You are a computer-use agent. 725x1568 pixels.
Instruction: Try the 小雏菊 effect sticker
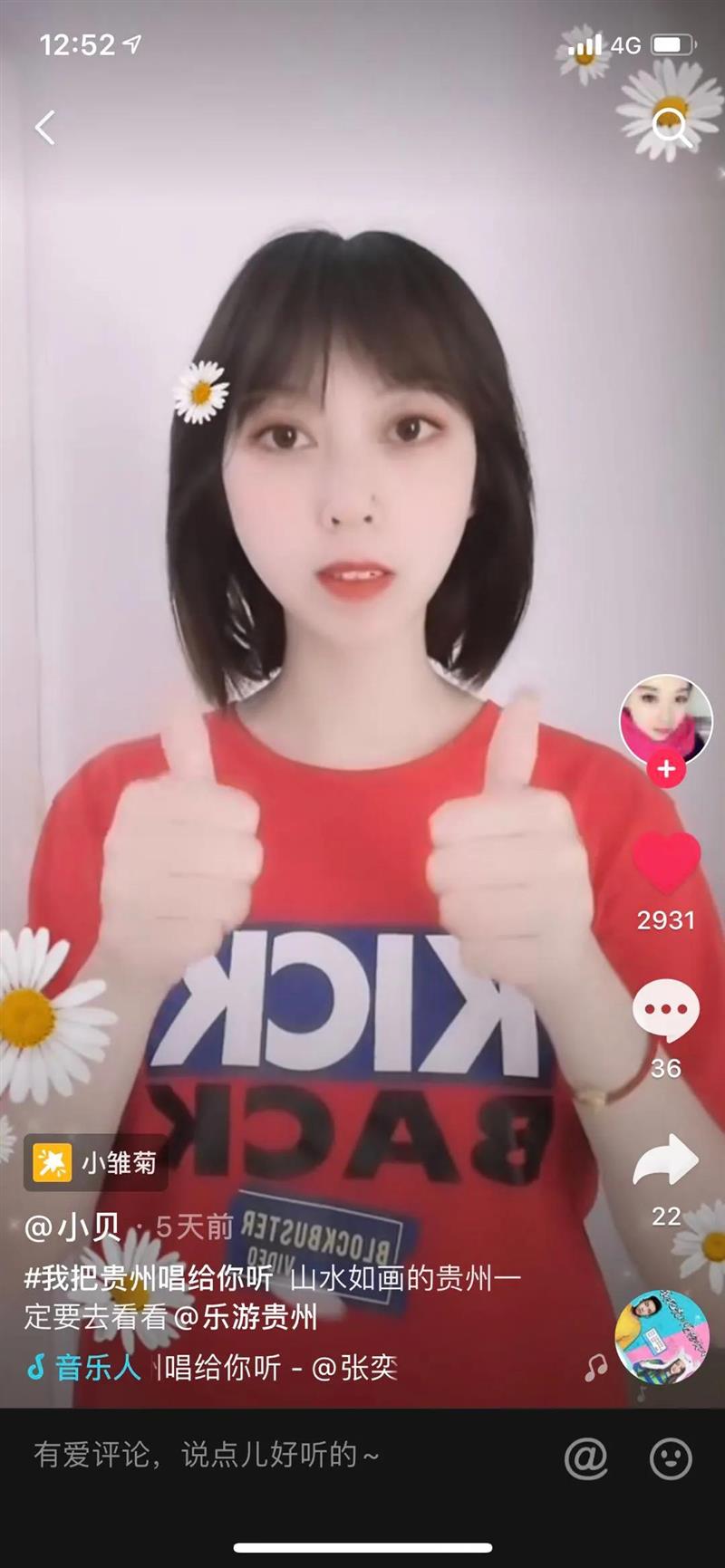click(x=96, y=1162)
